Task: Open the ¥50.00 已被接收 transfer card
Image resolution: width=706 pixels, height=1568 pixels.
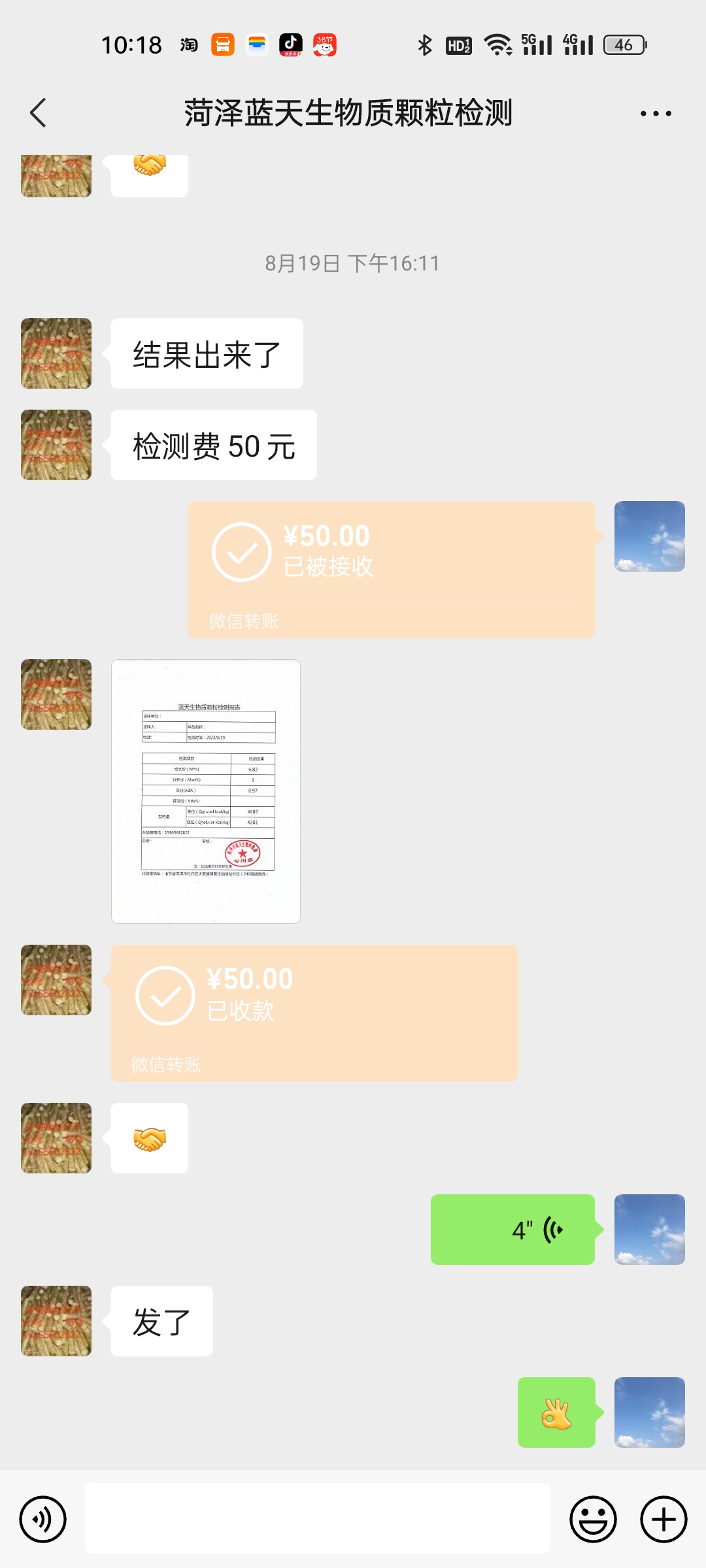Action: click(391, 569)
